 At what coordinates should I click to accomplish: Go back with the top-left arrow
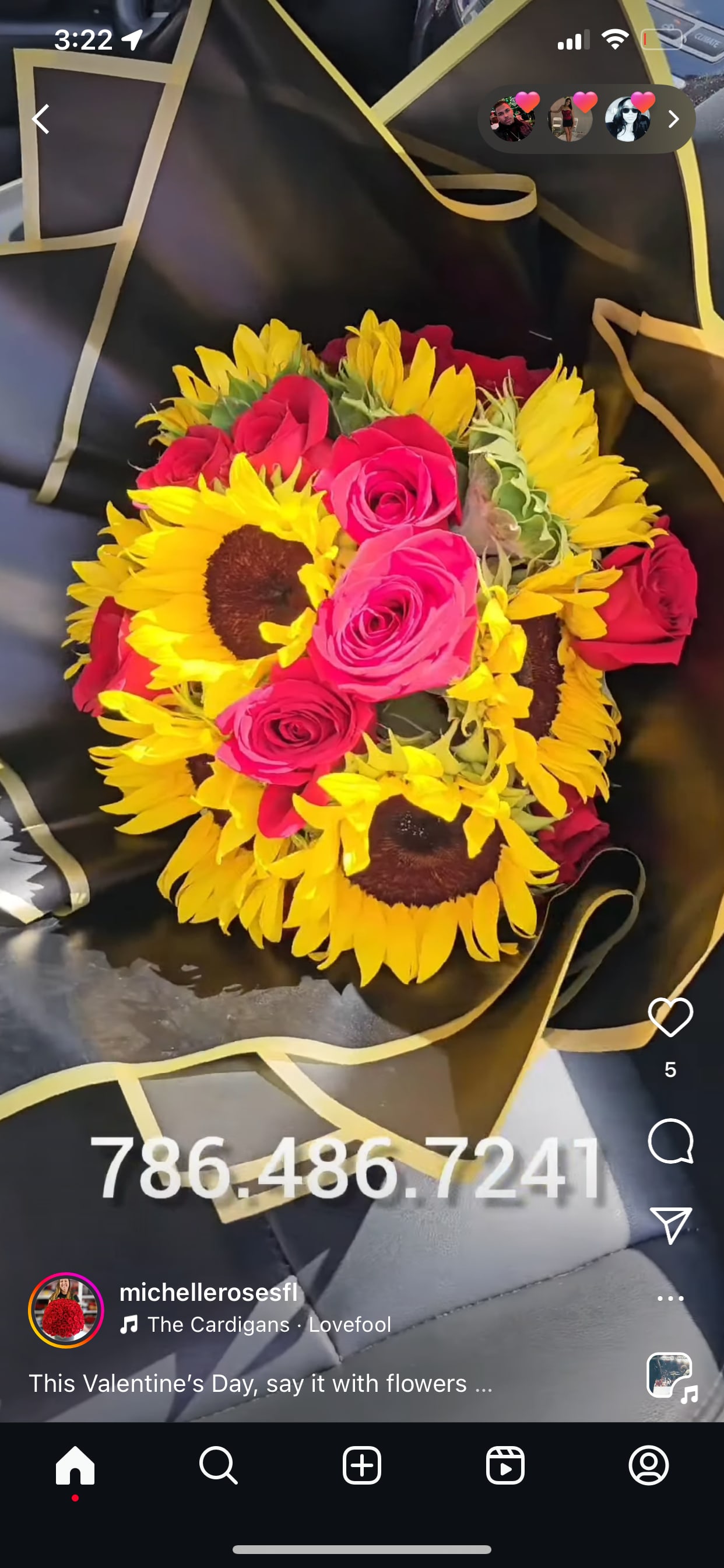[41, 118]
